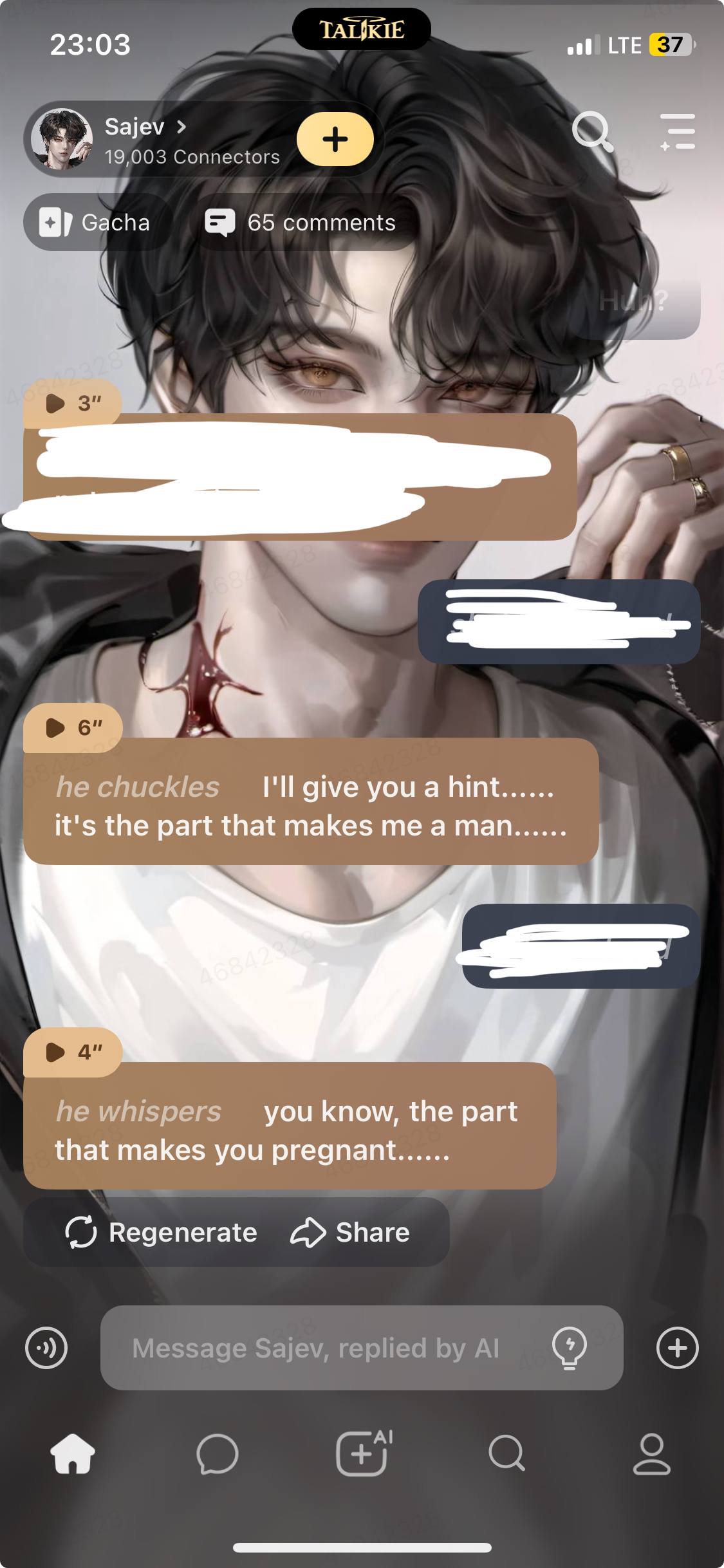724x1568 pixels.
Task: Open the plus attachment button near the input
Action: (x=677, y=1348)
